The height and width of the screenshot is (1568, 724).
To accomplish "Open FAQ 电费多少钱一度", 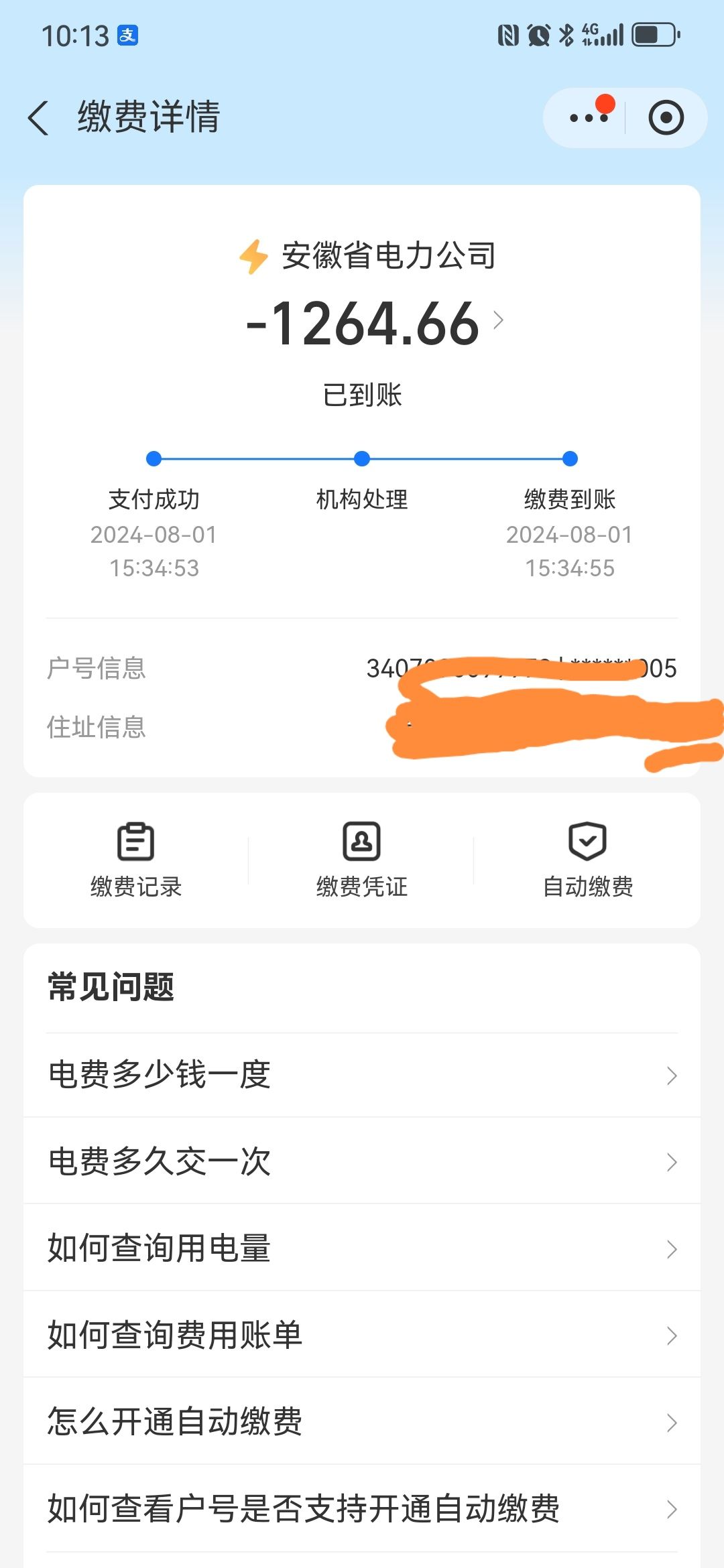I will pos(362,1075).
